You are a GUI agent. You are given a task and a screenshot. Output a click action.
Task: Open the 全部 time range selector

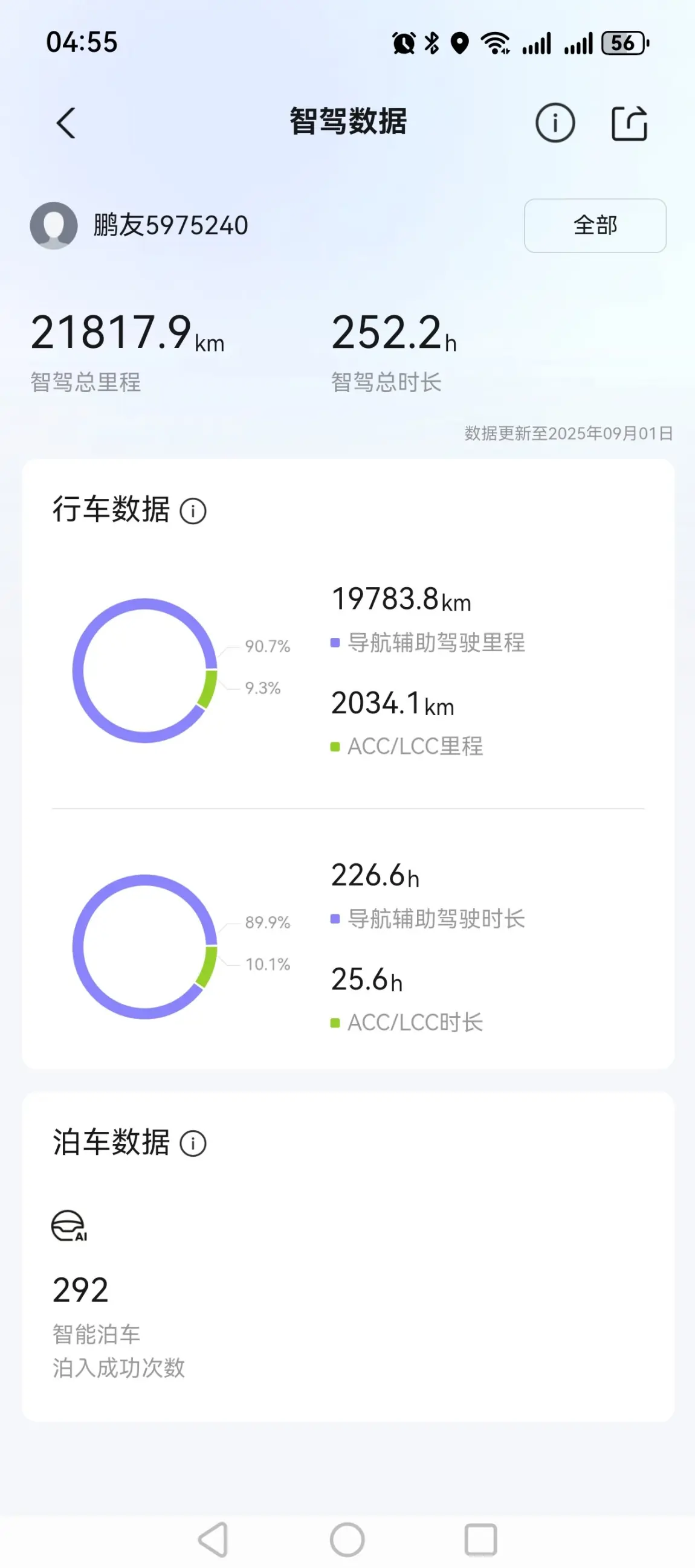pos(595,226)
